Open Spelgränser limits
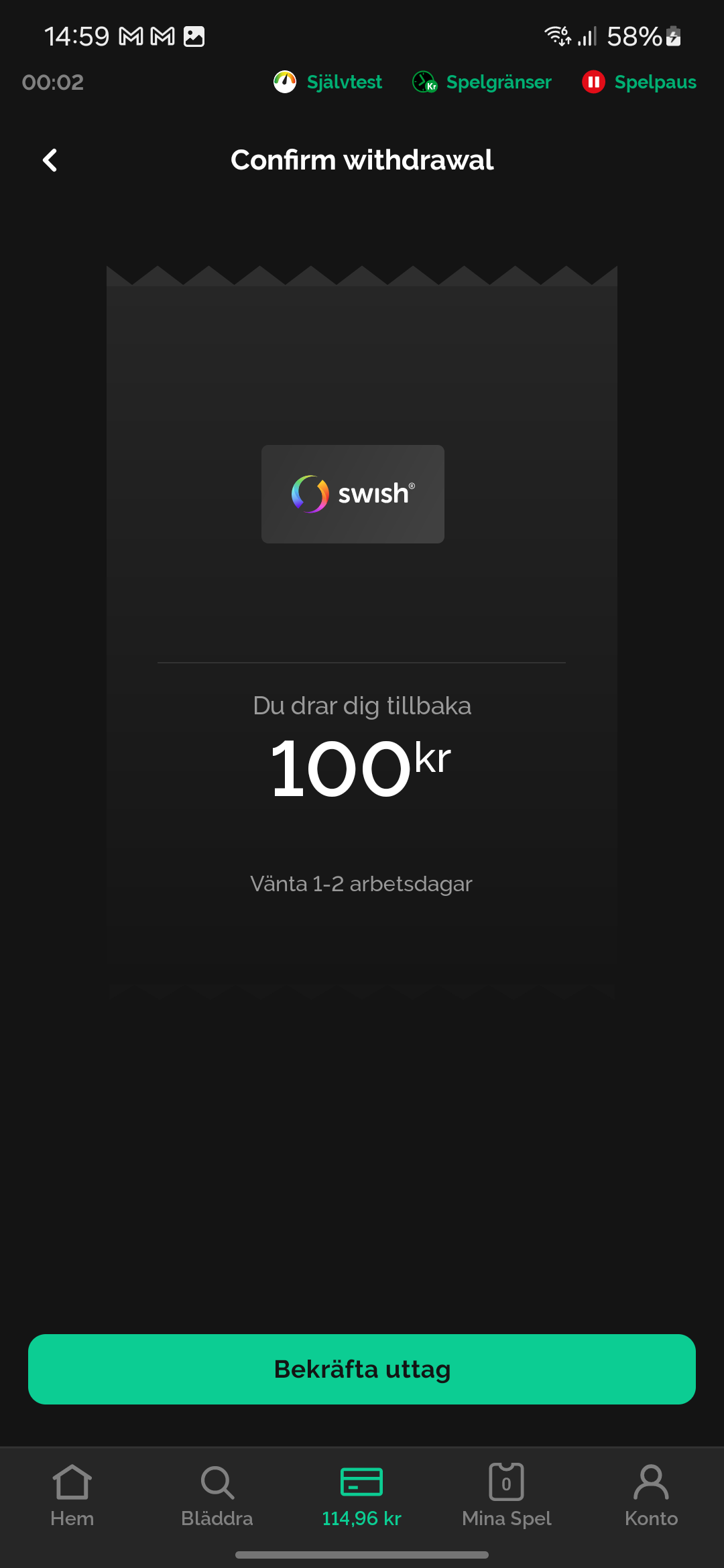 [482, 82]
